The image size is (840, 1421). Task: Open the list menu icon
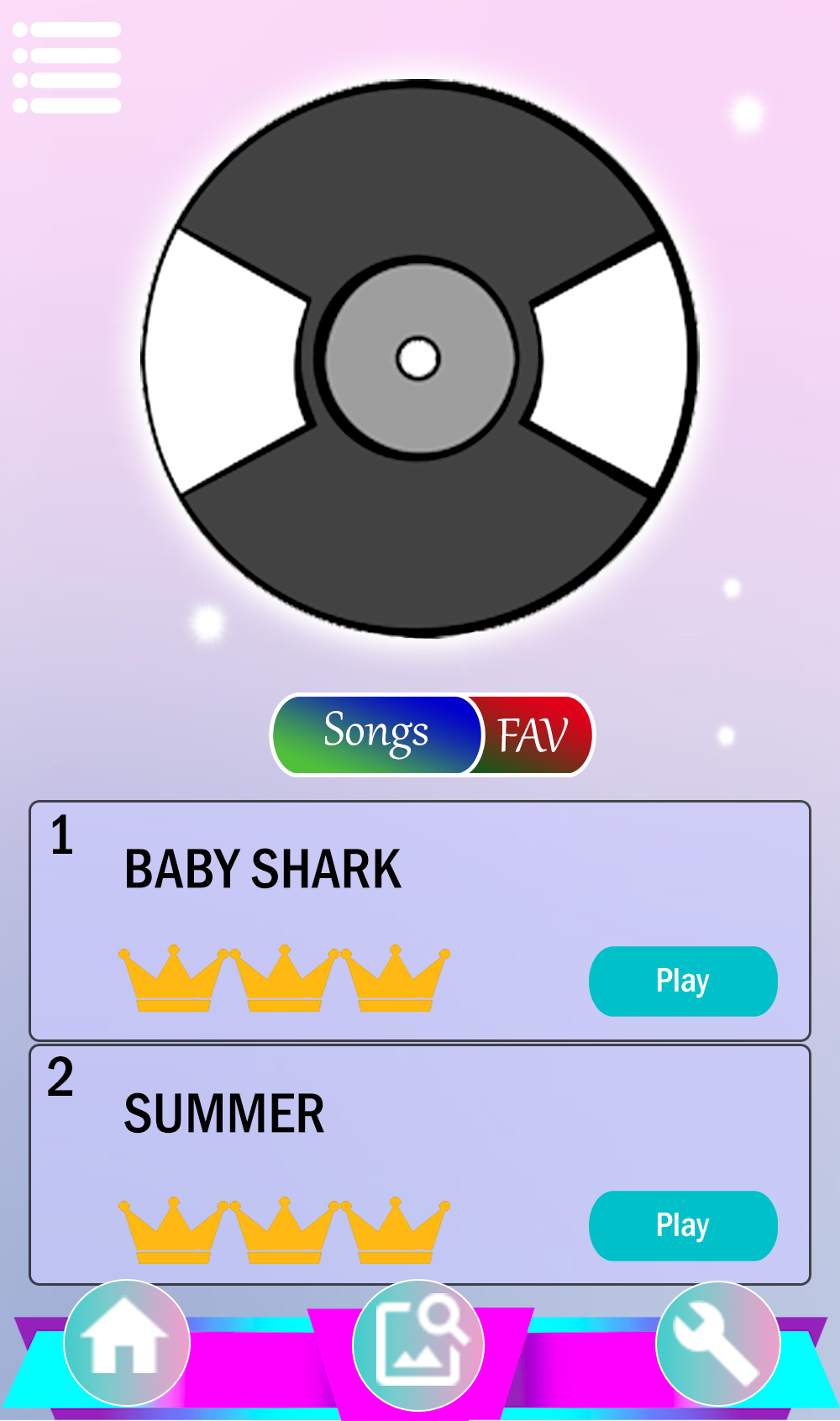(67, 67)
